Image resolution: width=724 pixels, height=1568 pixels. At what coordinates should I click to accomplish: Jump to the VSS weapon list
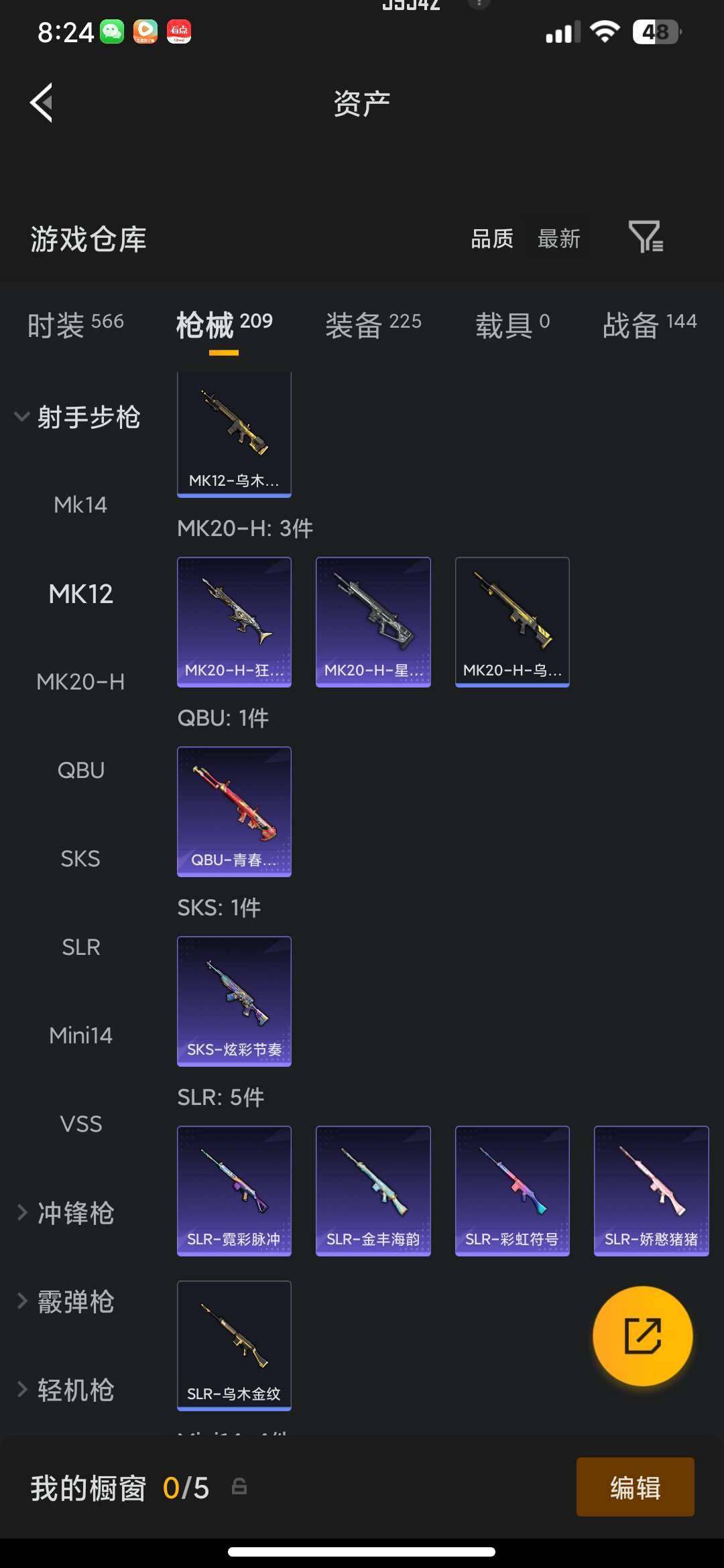(80, 1124)
